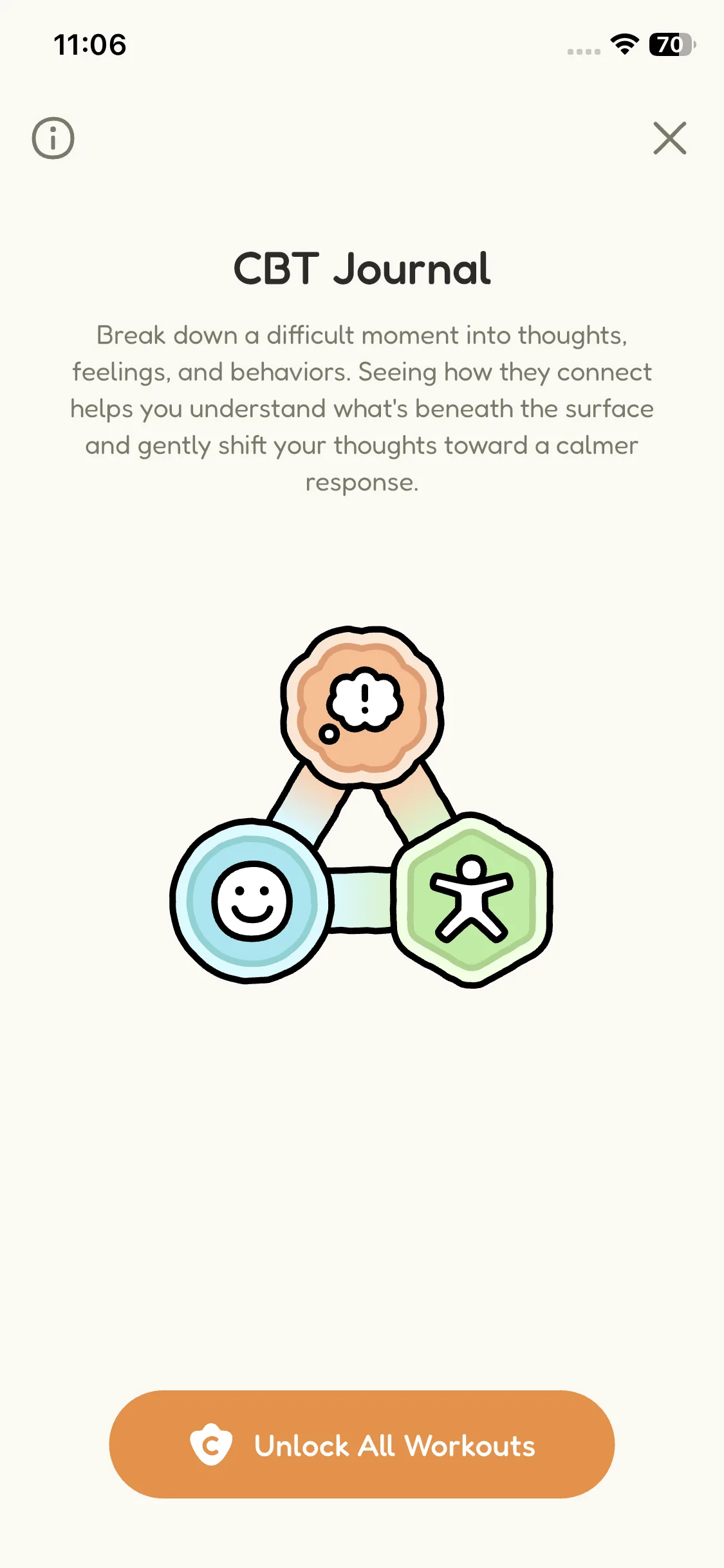Close the CBT Journal screen
This screenshot has height=1568, width=724.
670,138
